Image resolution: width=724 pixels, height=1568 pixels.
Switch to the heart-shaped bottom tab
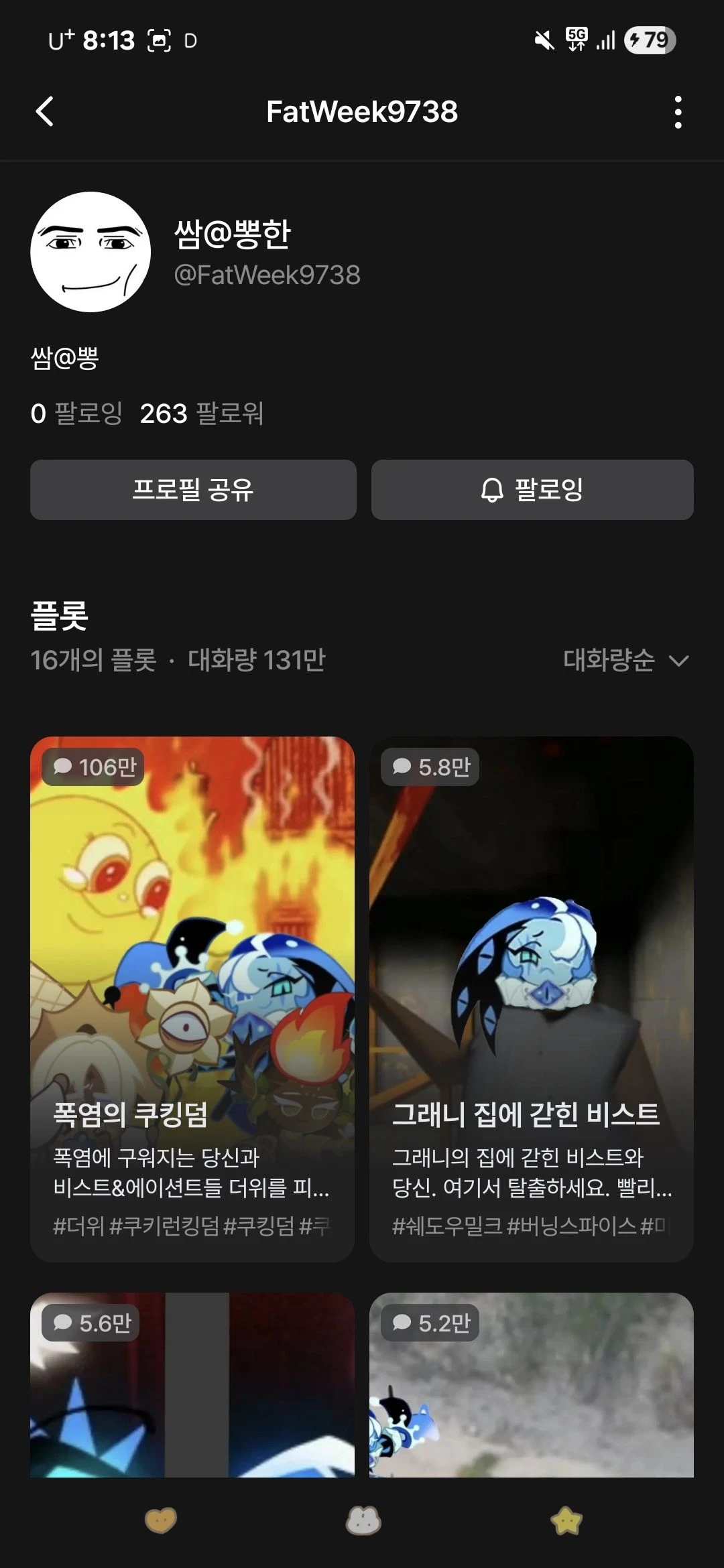(x=161, y=1520)
